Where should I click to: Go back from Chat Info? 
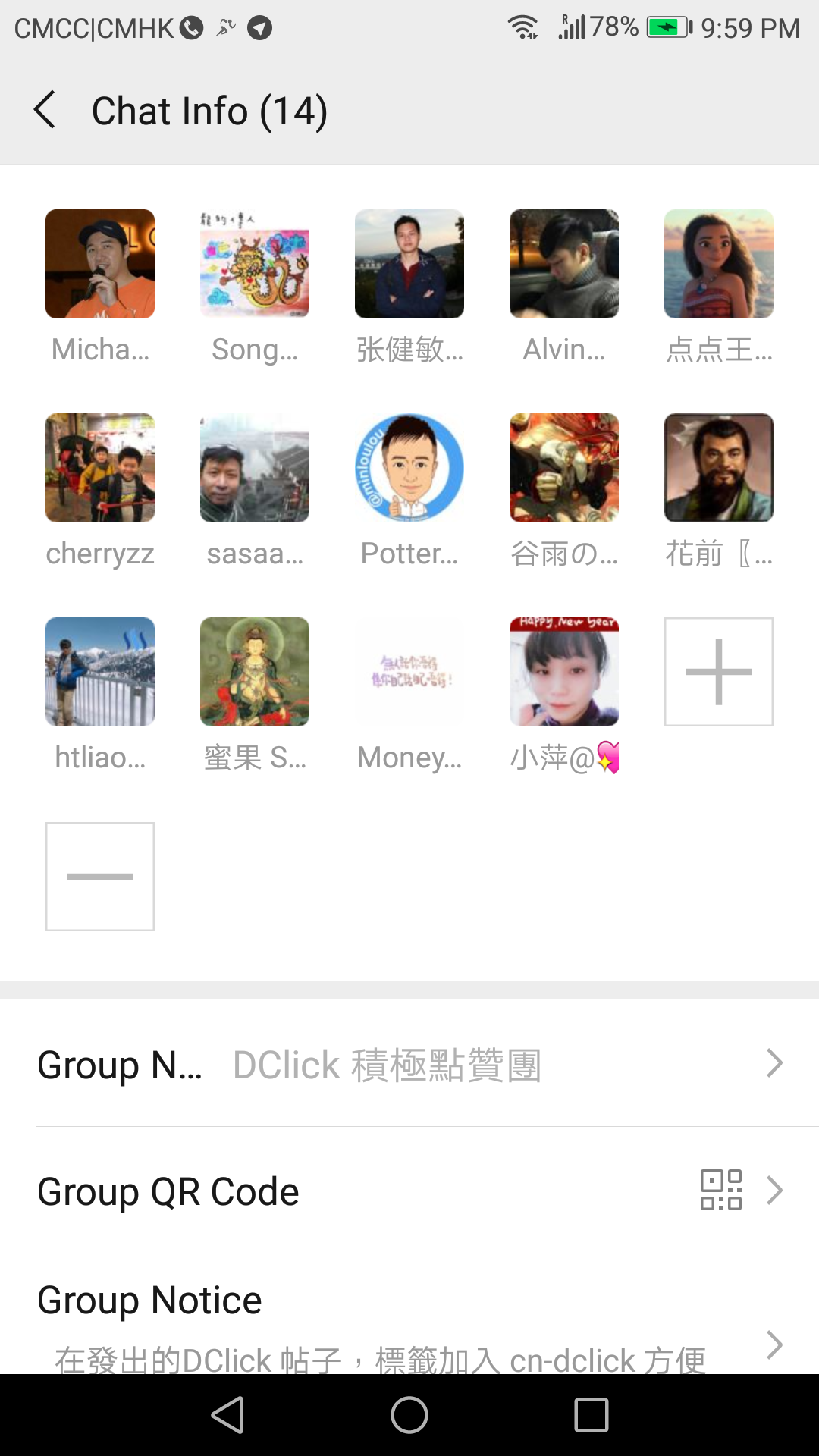(45, 111)
